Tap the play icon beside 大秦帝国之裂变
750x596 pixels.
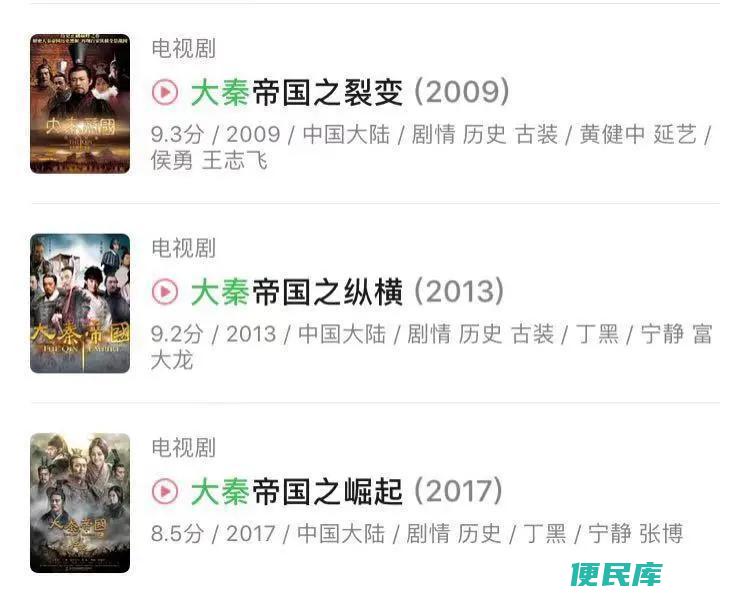(165, 93)
